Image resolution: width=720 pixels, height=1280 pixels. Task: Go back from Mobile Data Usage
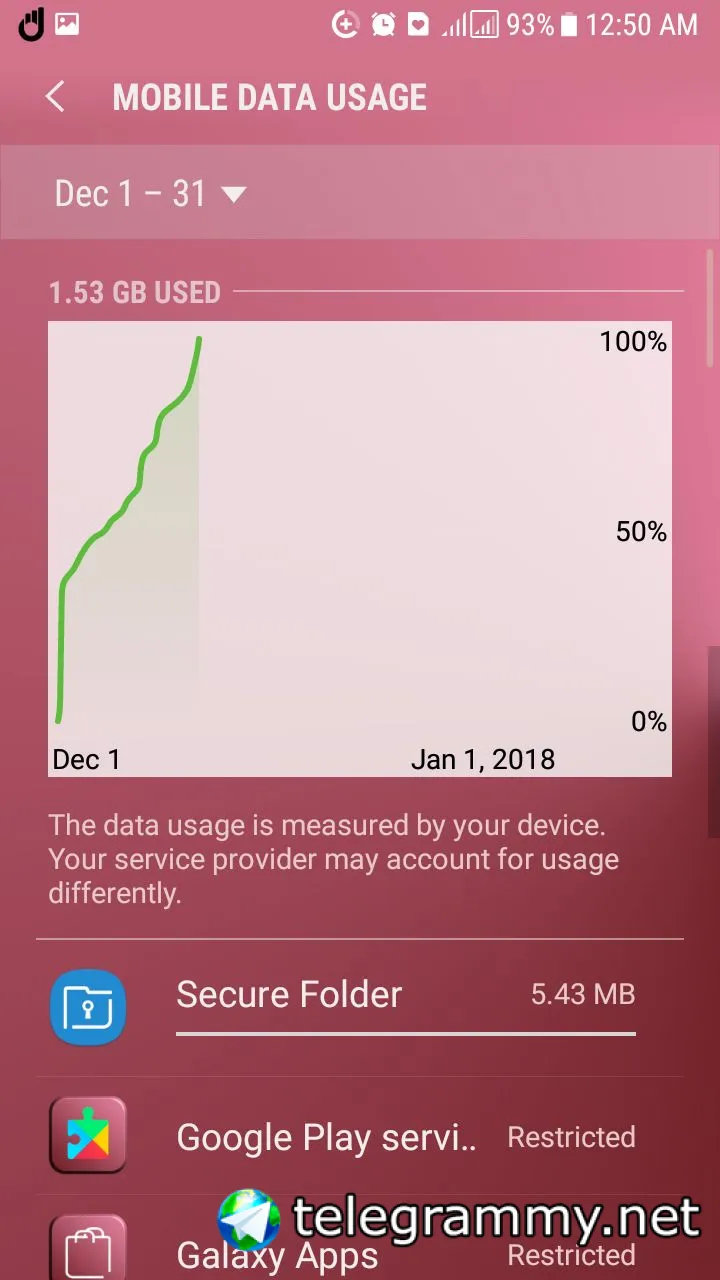[56, 97]
